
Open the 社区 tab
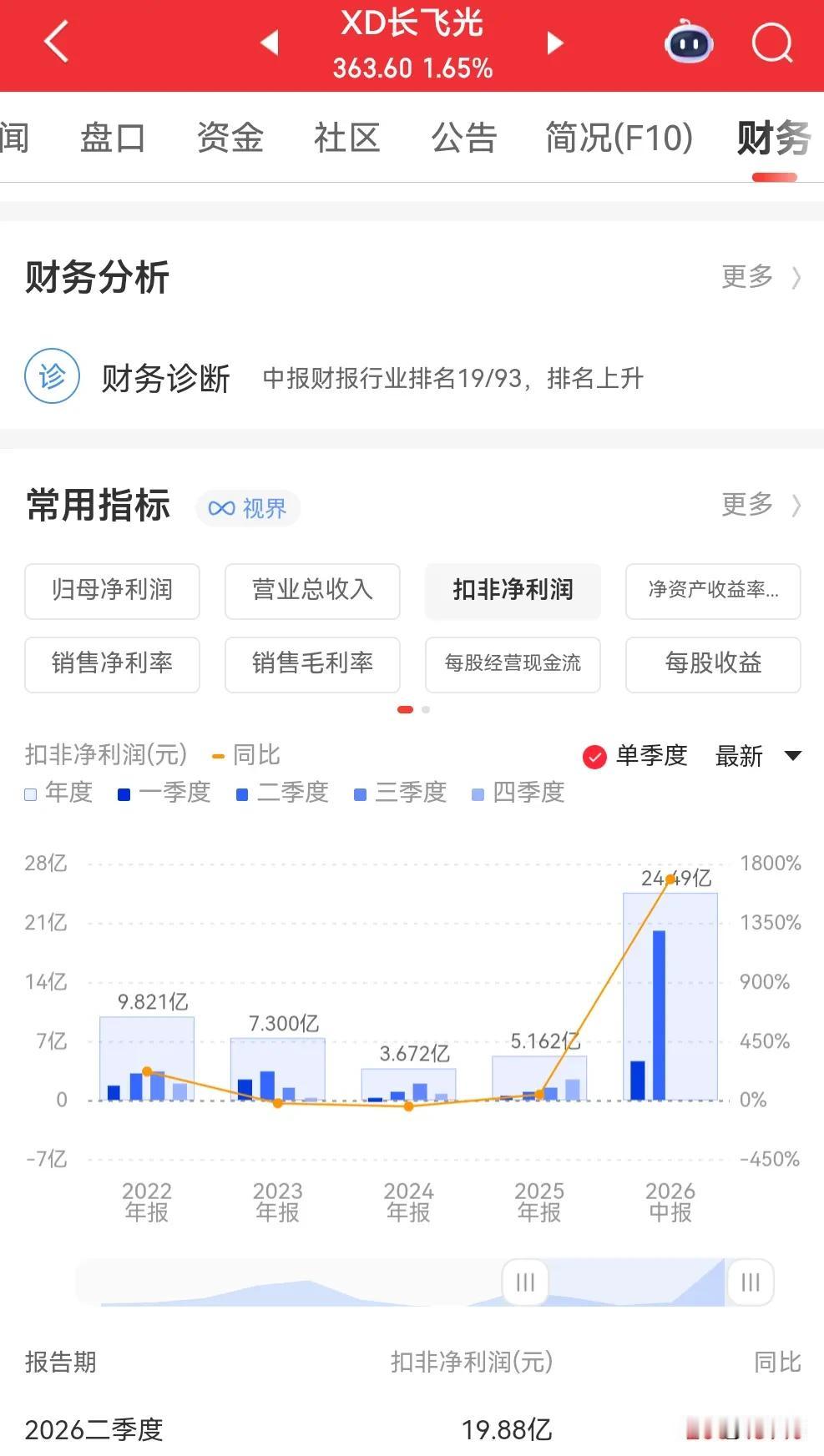click(x=347, y=138)
